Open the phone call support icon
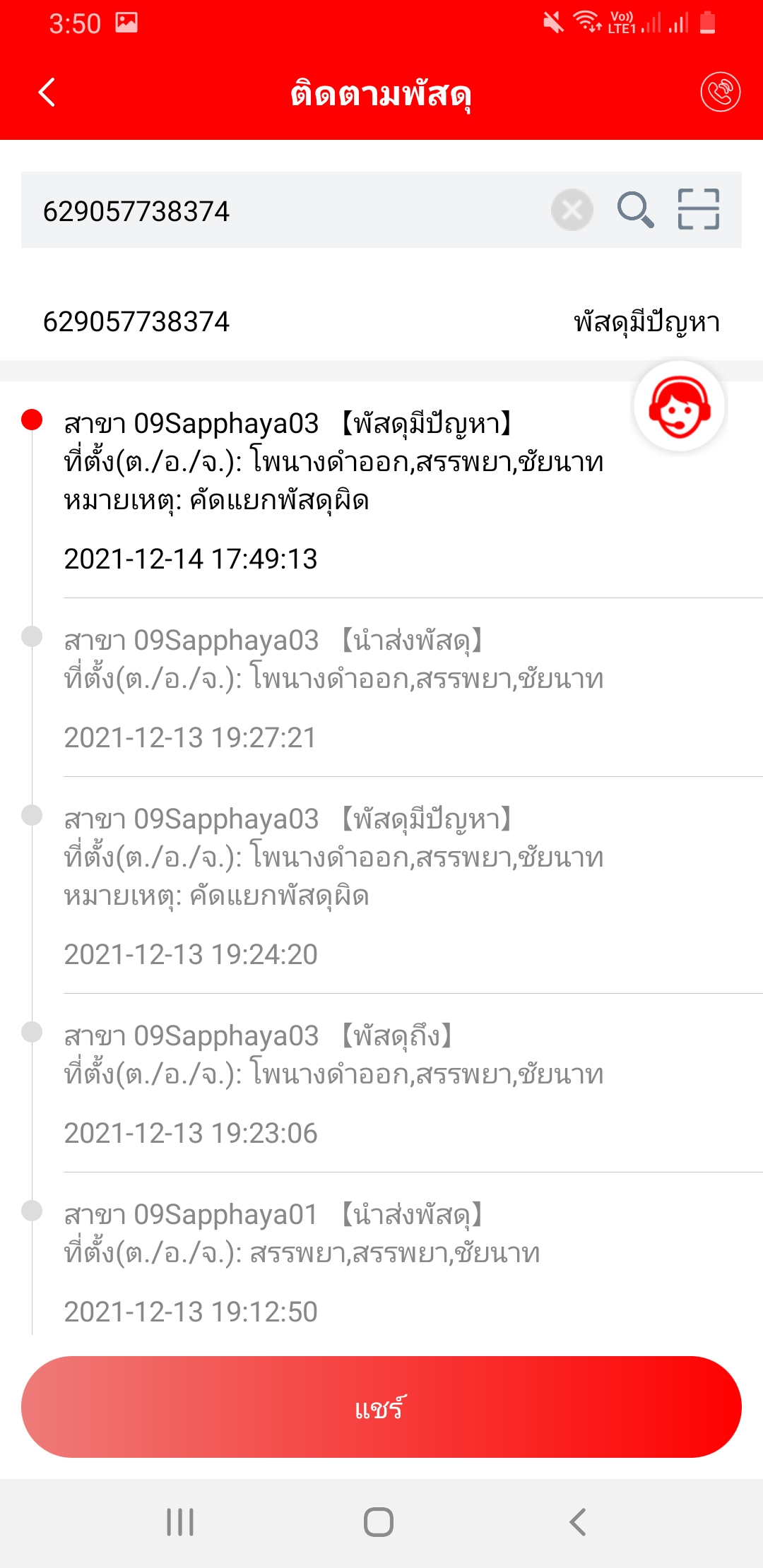763x1568 pixels. (x=720, y=92)
